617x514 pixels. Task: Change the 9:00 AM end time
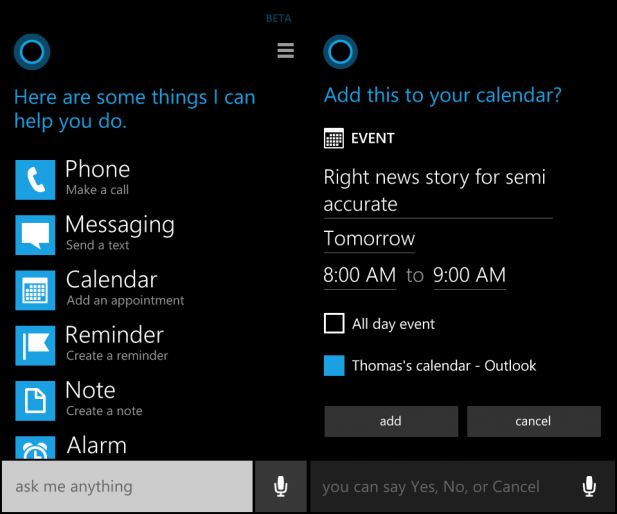coord(469,275)
